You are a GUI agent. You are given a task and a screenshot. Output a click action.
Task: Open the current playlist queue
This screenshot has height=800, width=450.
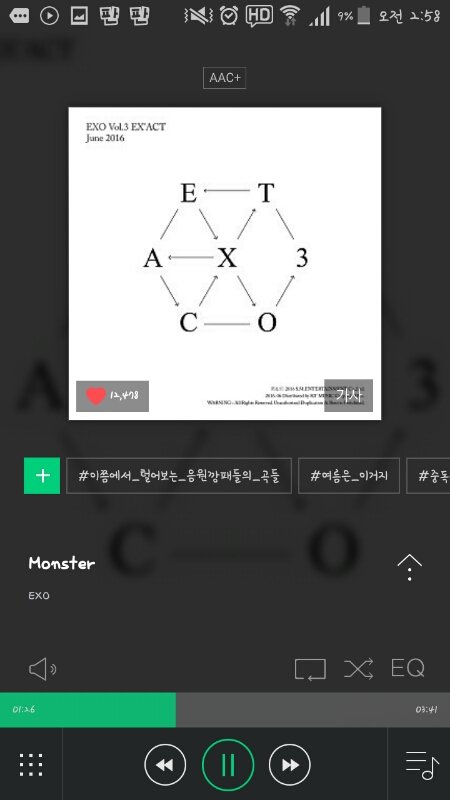click(421, 765)
